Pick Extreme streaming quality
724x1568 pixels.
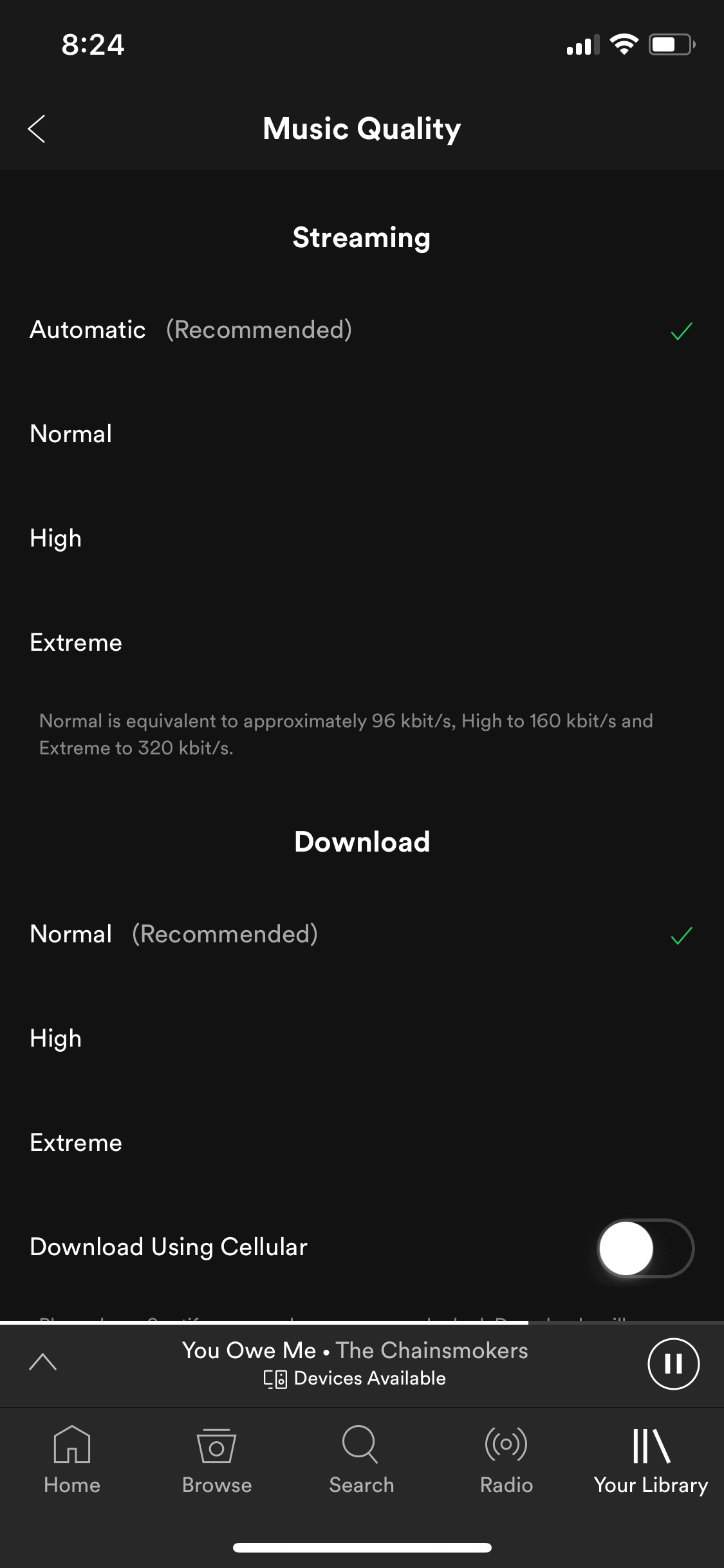click(x=362, y=643)
